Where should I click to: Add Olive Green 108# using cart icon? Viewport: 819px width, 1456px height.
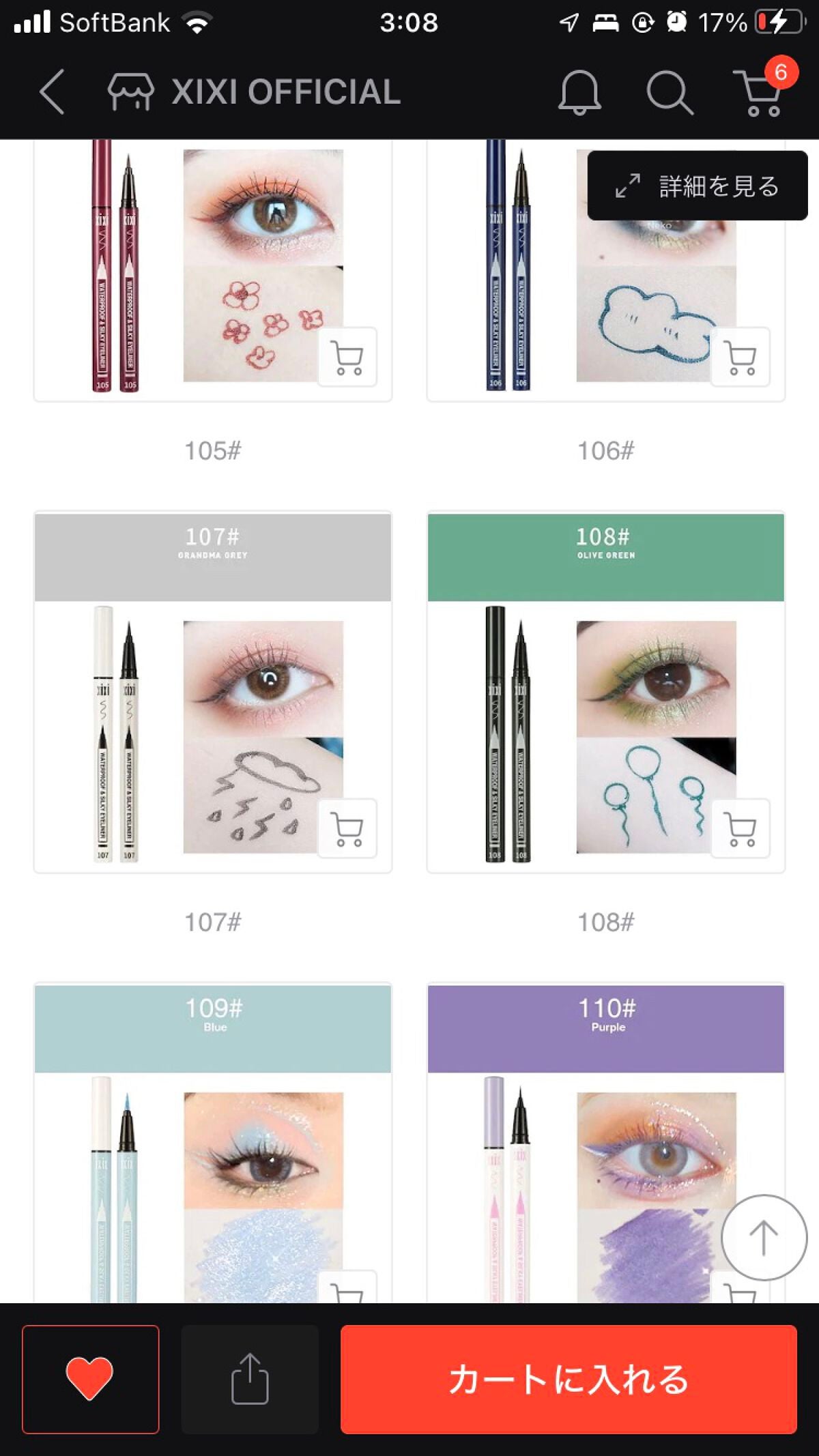[741, 829]
